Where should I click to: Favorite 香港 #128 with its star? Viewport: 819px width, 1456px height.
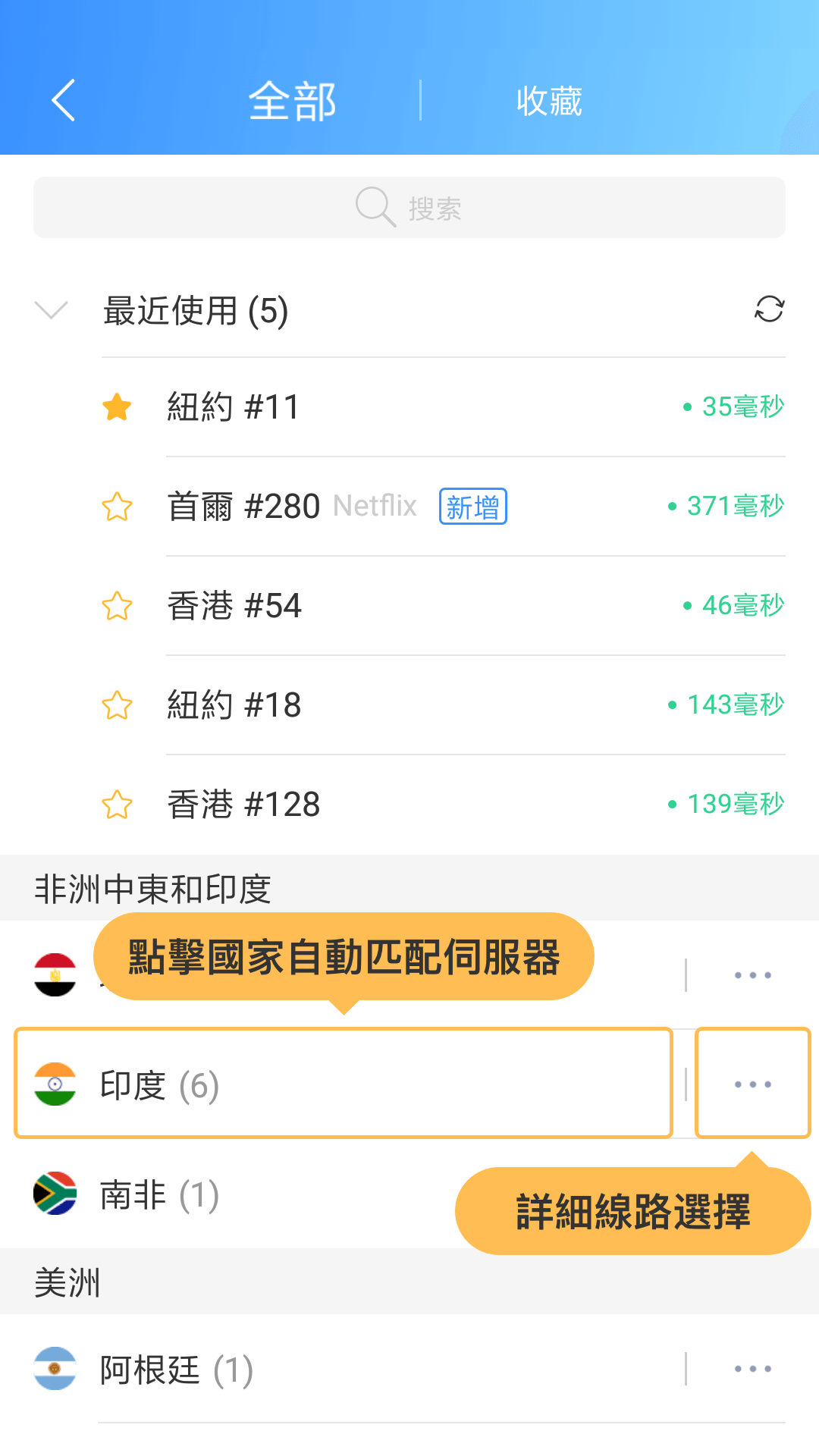[x=118, y=805]
